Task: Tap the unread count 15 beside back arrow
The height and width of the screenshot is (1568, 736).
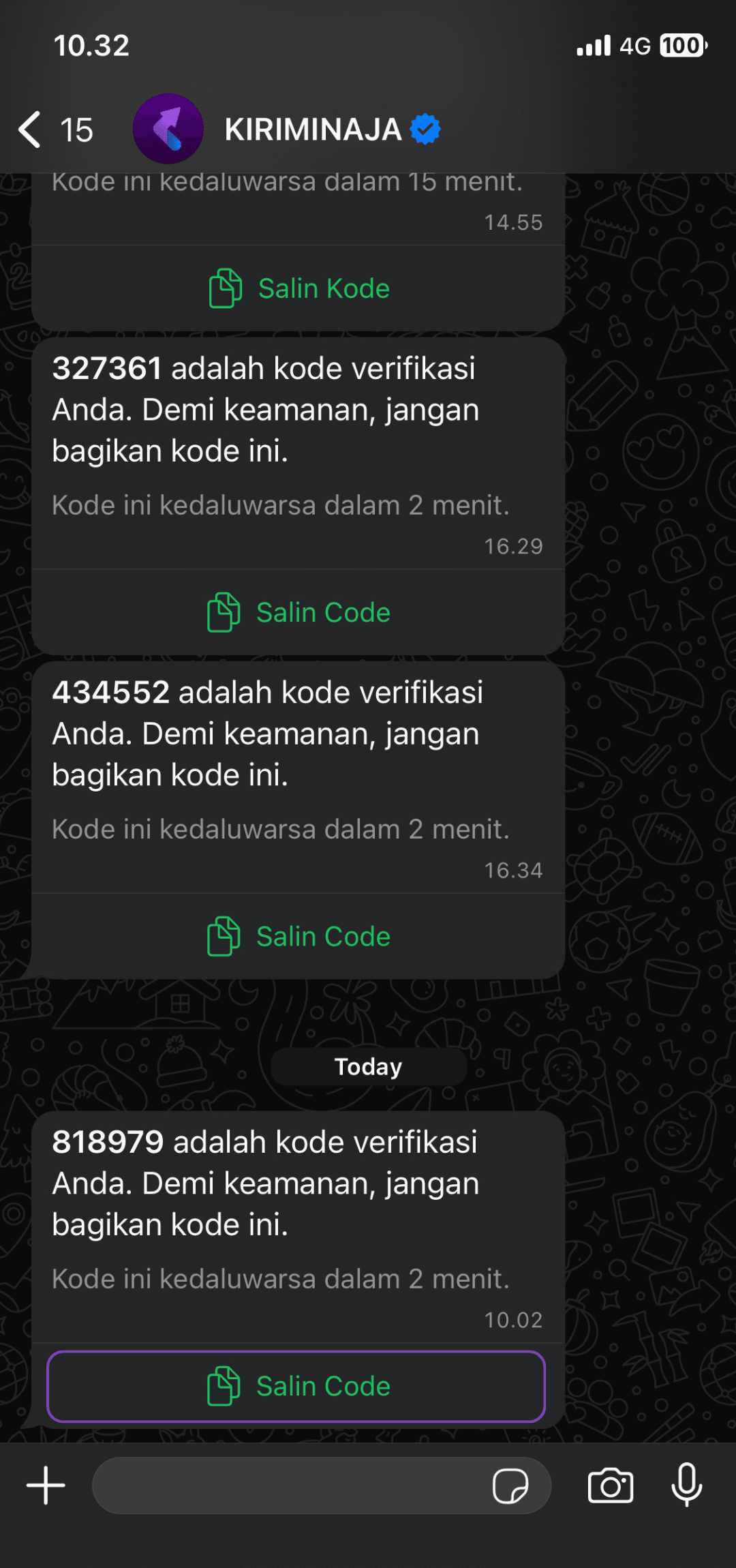Action: pyautogui.click(x=77, y=130)
